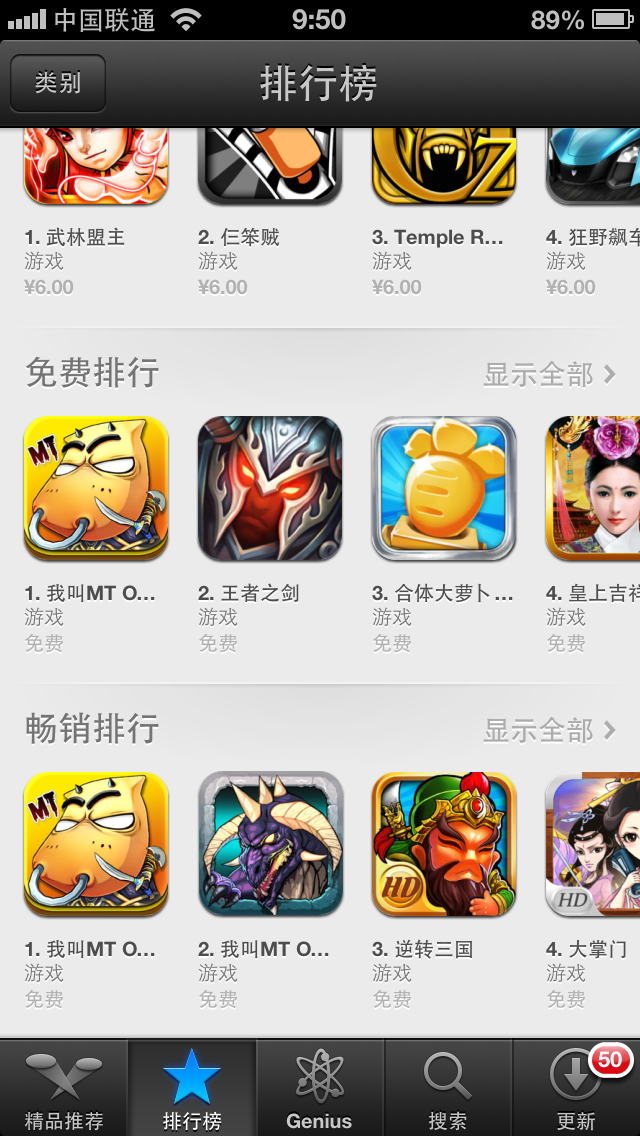Open 更新 tab with 50 updates

coord(576,1088)
